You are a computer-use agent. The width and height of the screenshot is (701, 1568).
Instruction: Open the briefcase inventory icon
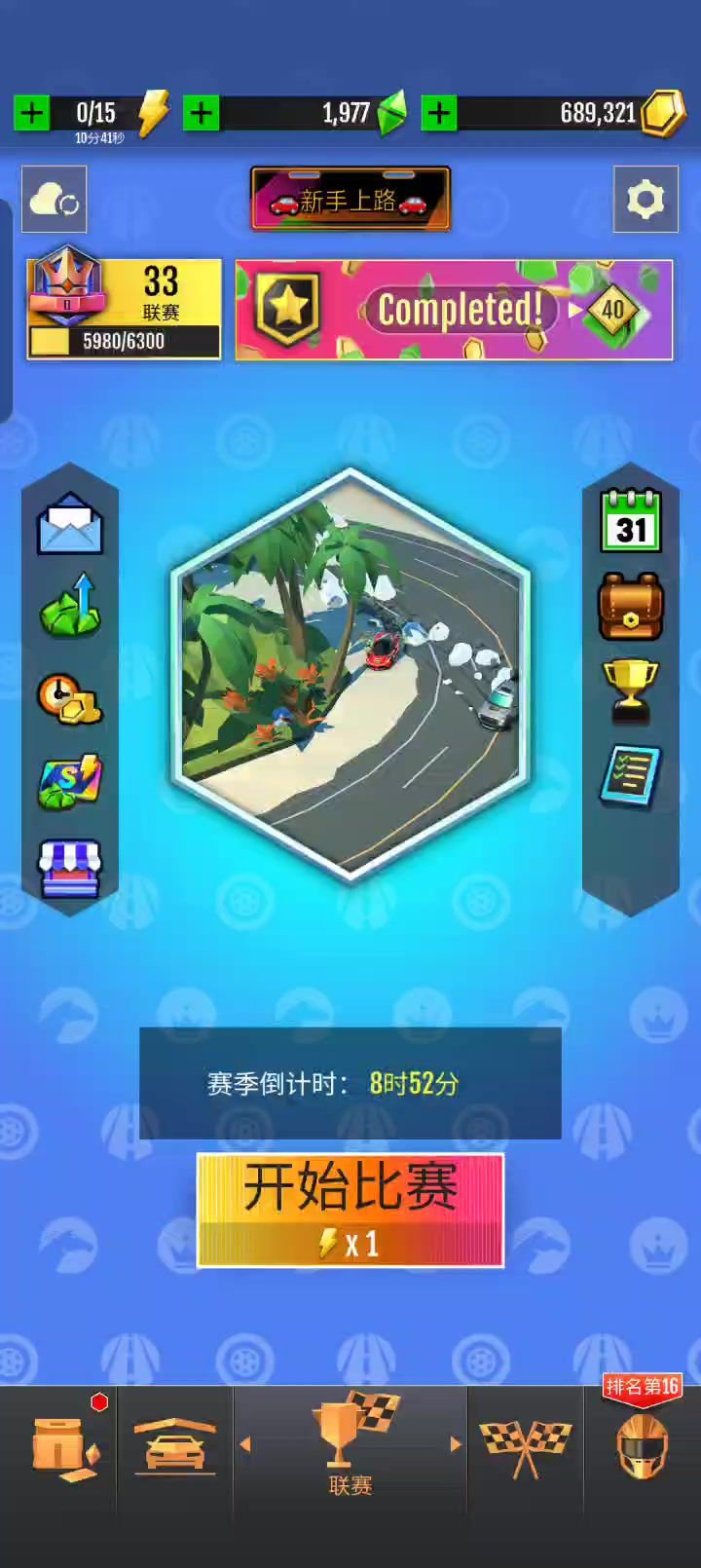point(631,606)
